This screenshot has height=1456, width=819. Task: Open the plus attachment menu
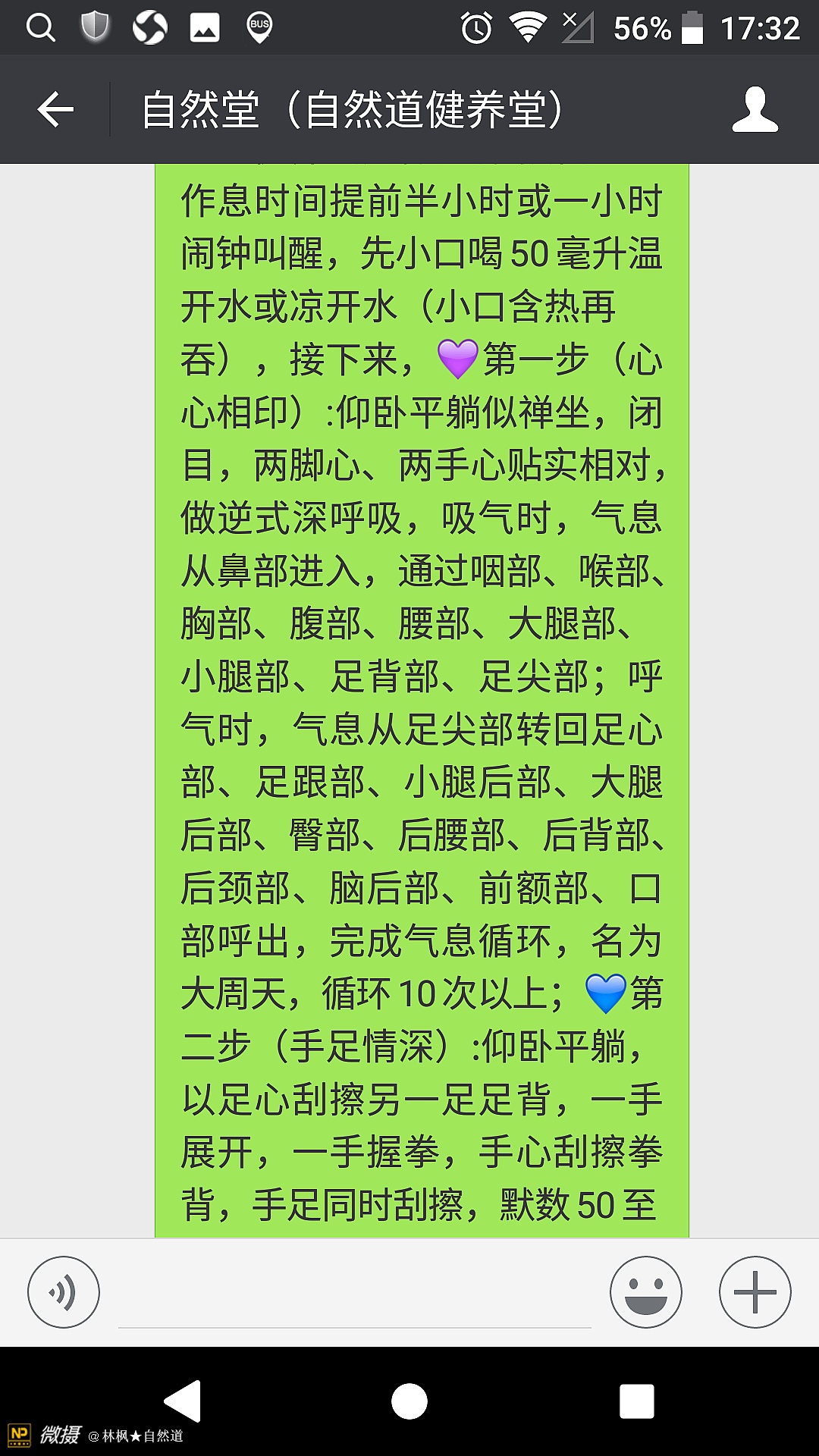[x=755, y=1291]
